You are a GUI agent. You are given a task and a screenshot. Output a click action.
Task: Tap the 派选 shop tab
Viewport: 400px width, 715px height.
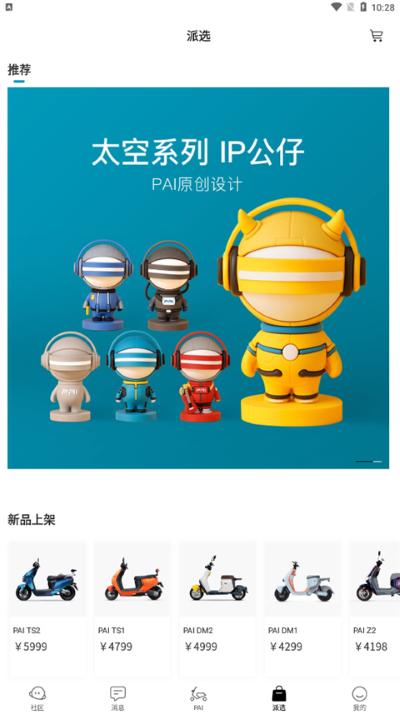279,698
